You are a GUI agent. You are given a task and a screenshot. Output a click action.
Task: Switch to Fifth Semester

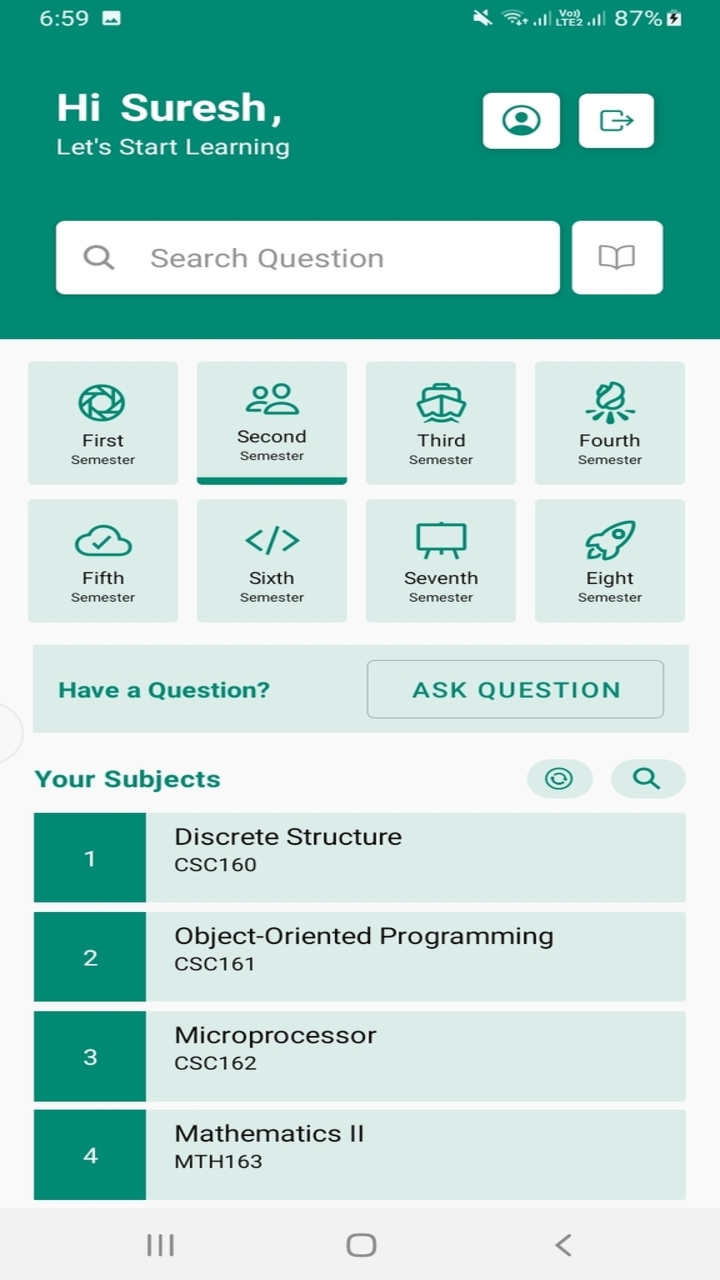click(x=103, y=561)
